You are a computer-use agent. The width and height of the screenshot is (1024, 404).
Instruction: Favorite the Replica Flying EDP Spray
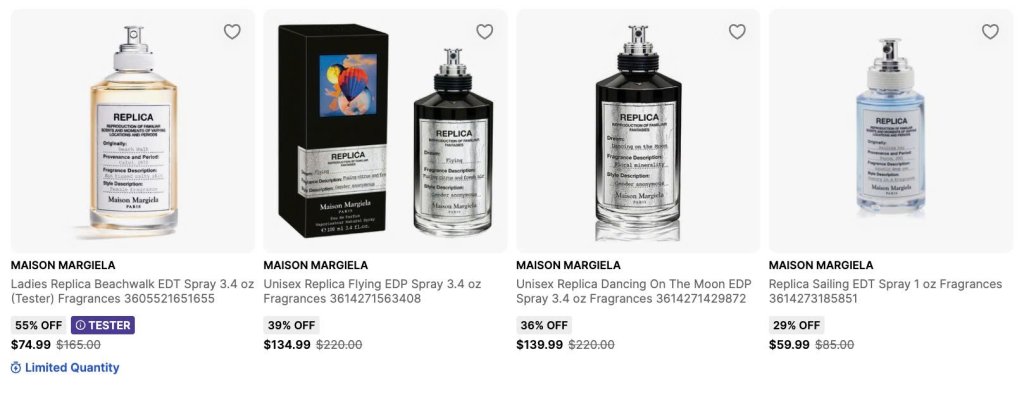click(x=485, y=32)
